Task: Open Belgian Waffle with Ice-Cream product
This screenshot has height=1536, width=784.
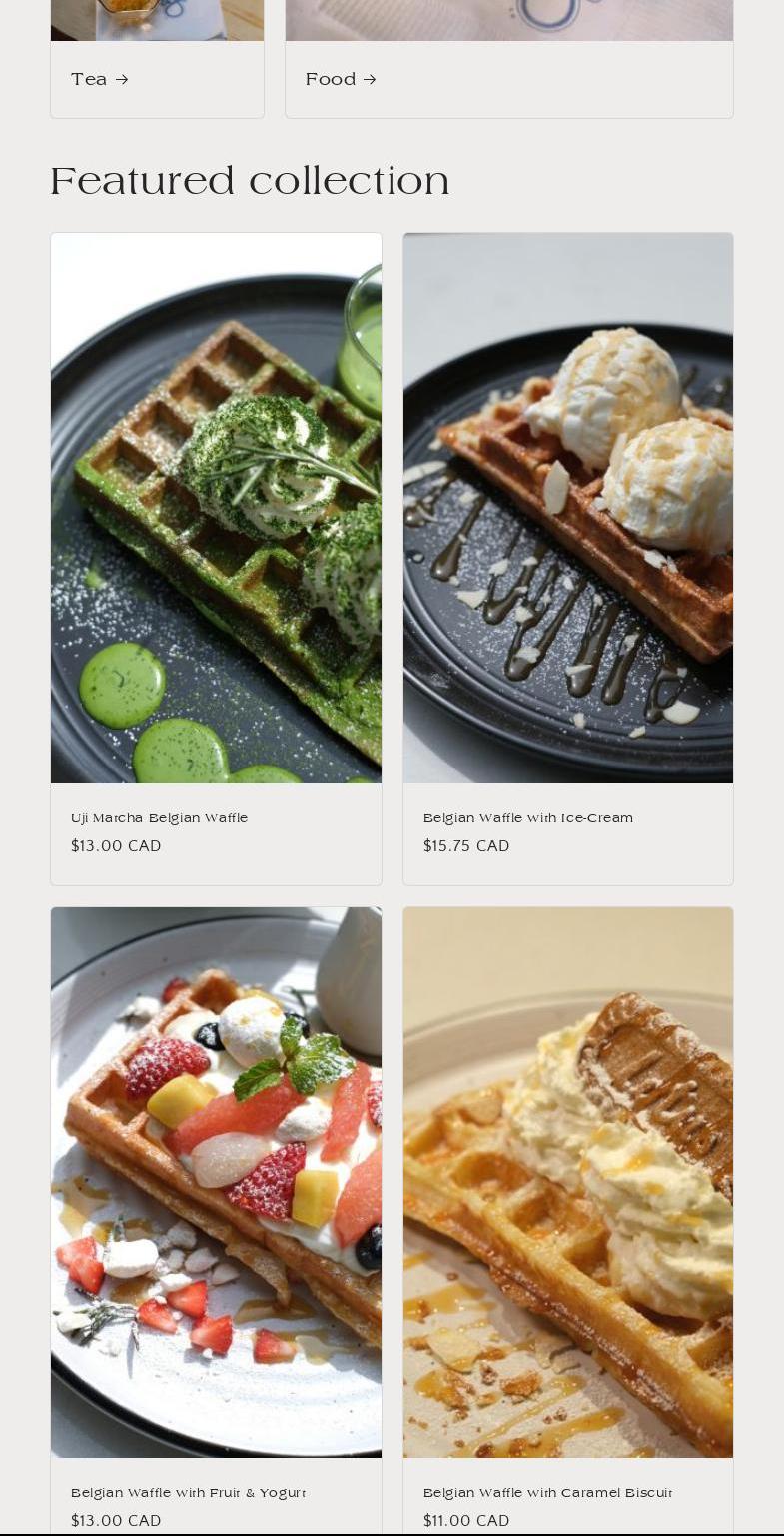Action: click(x=527, y=818)
